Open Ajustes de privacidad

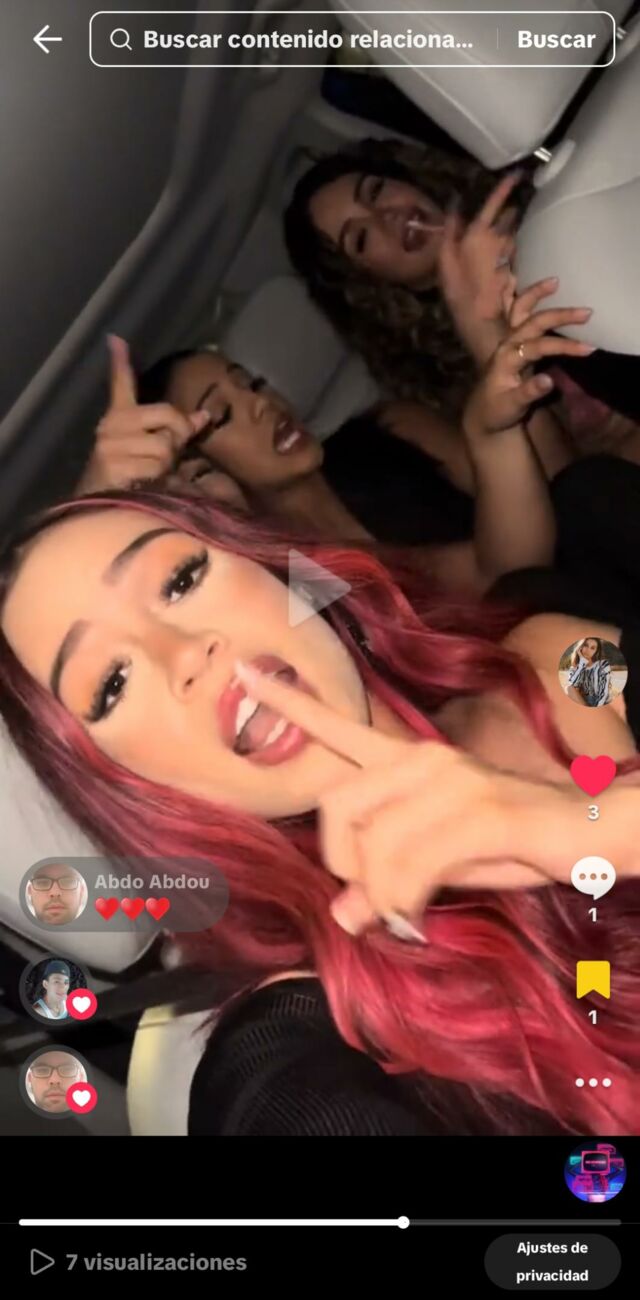click(552, 1261)
